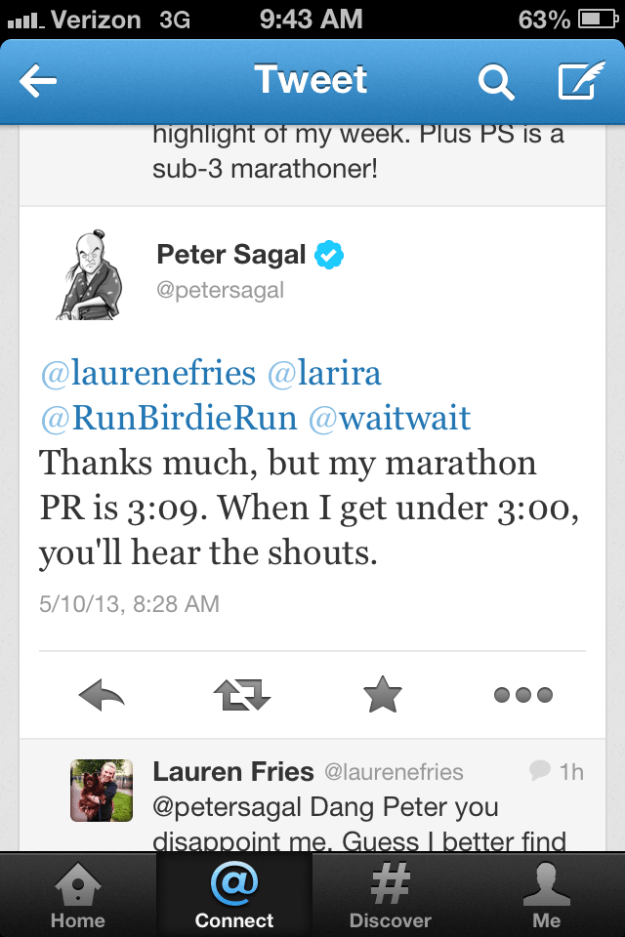The width and height of the screenshot is (625, 937).
Task: Favorite this tweet with the star
Action: (x=383, y=694)
